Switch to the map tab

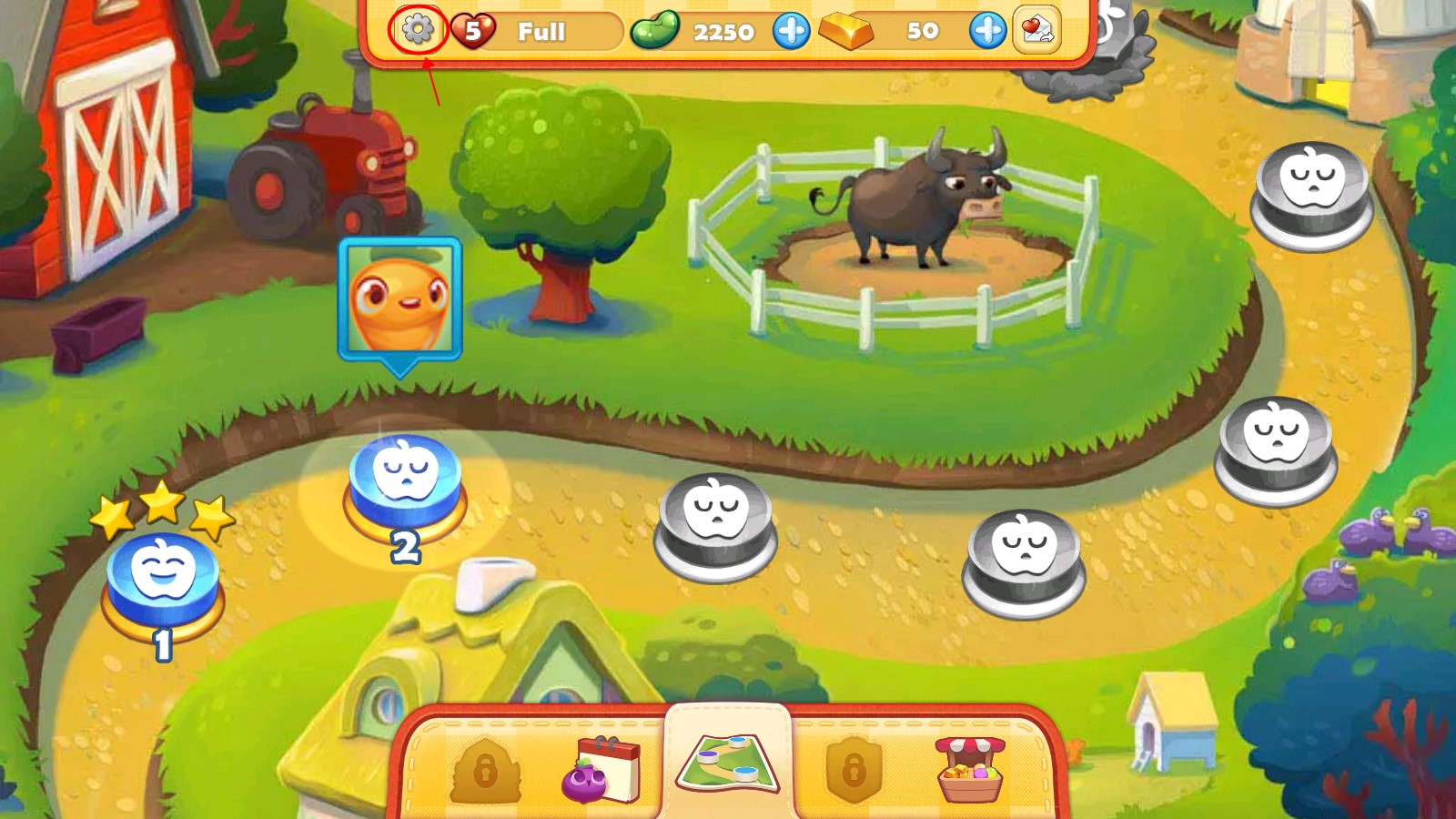pyautogui.click(x=727, y=764)
